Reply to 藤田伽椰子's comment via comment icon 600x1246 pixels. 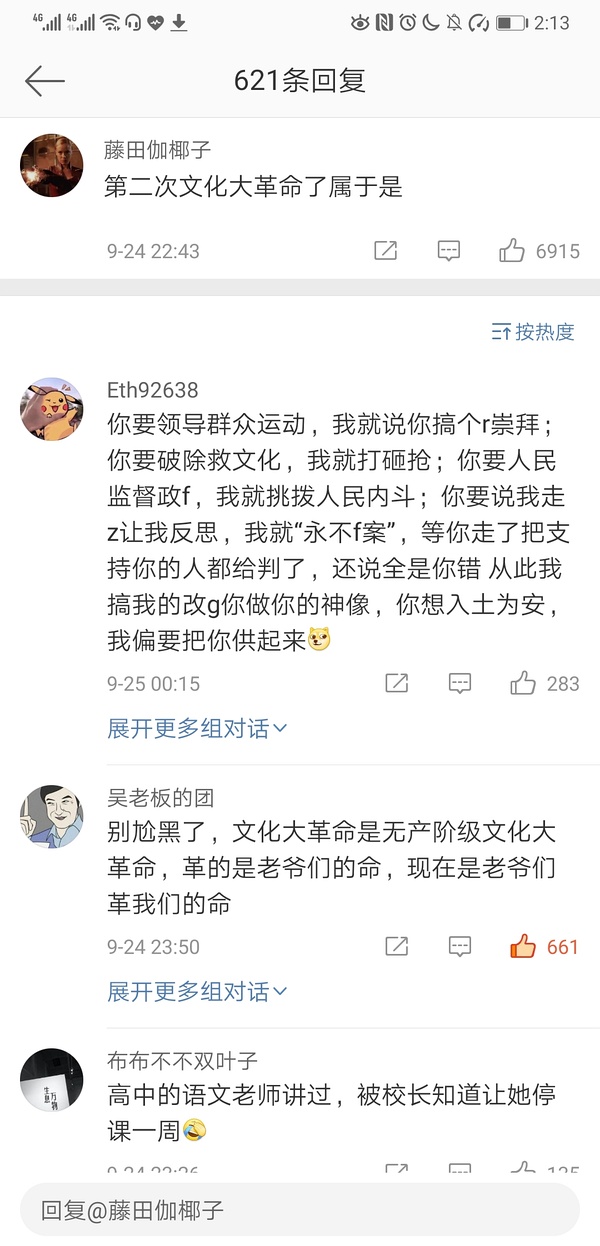click(x=449, y=251)
